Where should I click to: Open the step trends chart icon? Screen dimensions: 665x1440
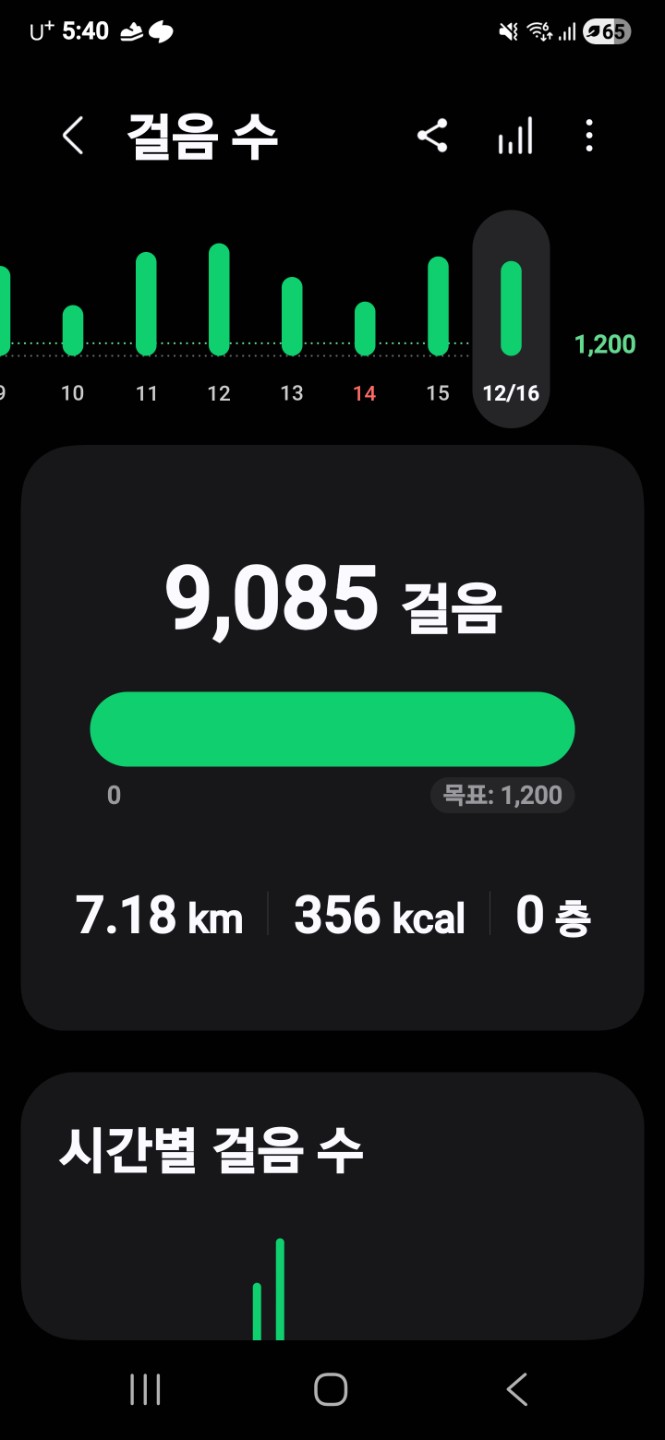coord(515,136)
